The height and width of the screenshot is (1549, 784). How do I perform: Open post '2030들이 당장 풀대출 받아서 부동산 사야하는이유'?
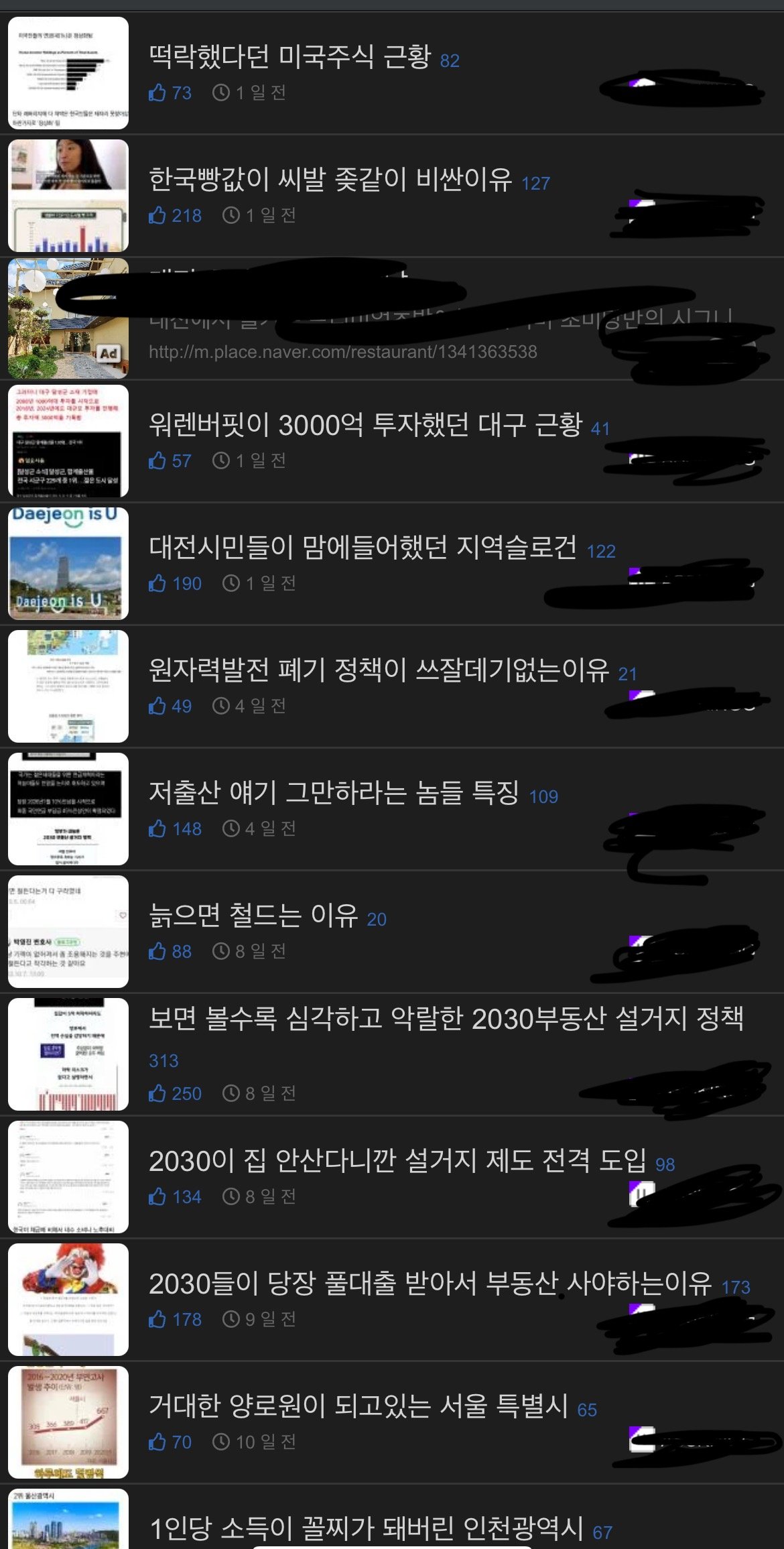[x=430, y=1284]
